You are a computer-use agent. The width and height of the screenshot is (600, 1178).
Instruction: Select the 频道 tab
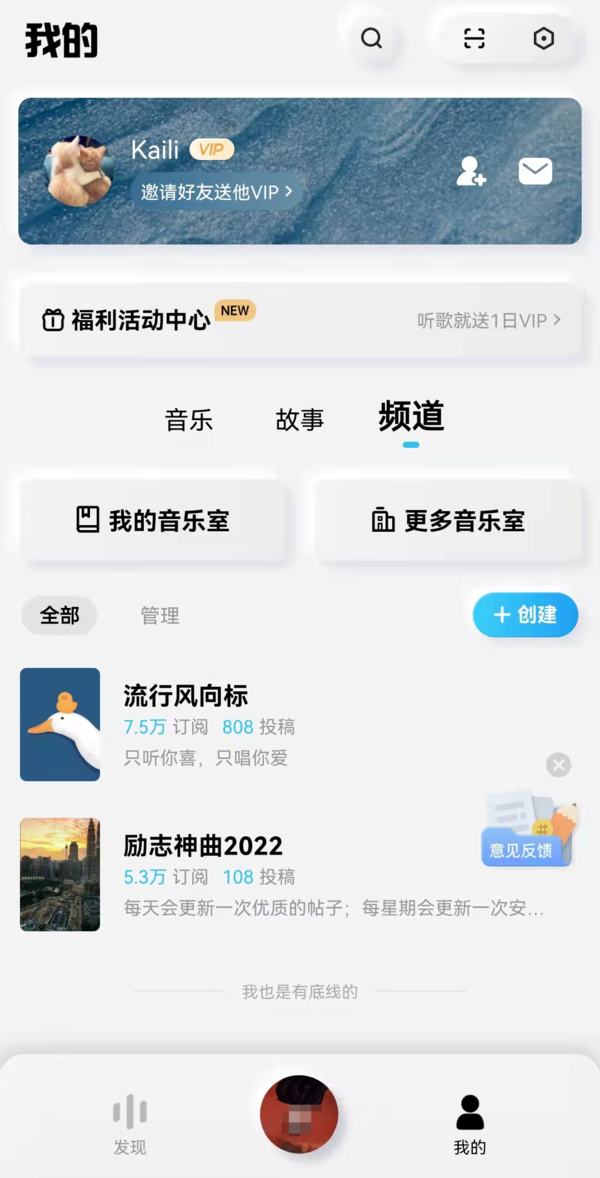pyautogui.click(x=411, y=417)
